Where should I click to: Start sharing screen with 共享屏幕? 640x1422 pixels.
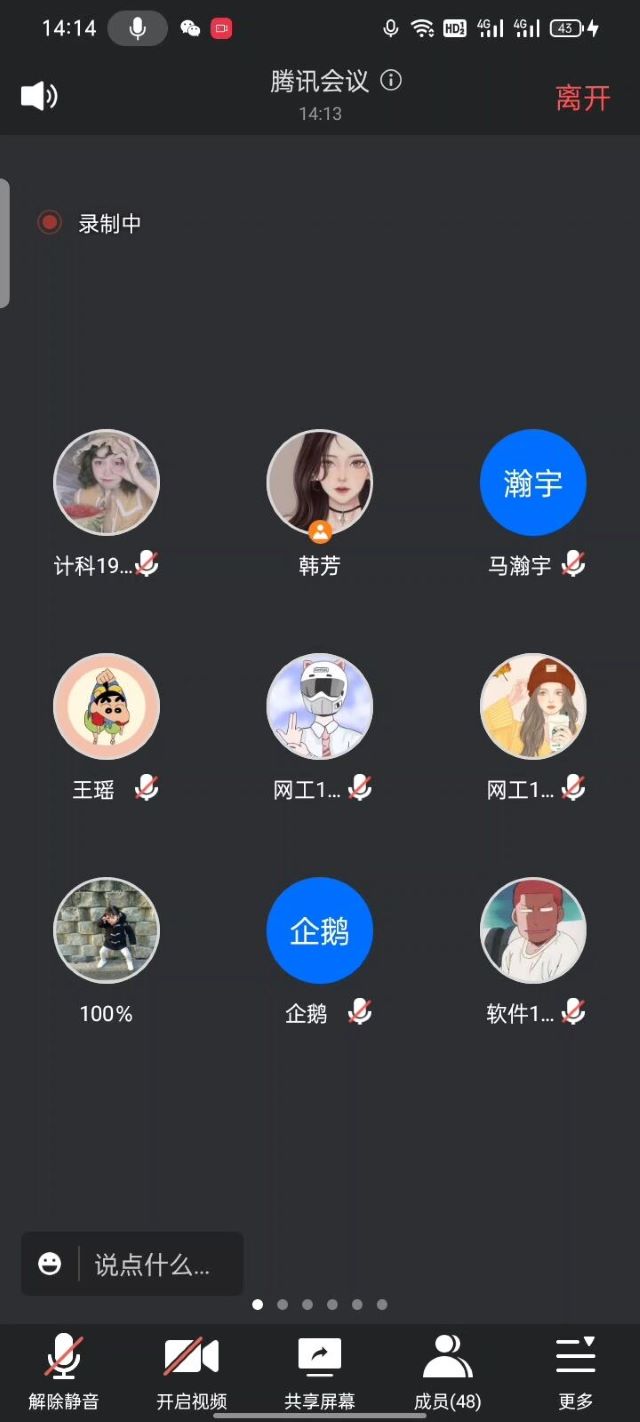tap(319, 1371)
